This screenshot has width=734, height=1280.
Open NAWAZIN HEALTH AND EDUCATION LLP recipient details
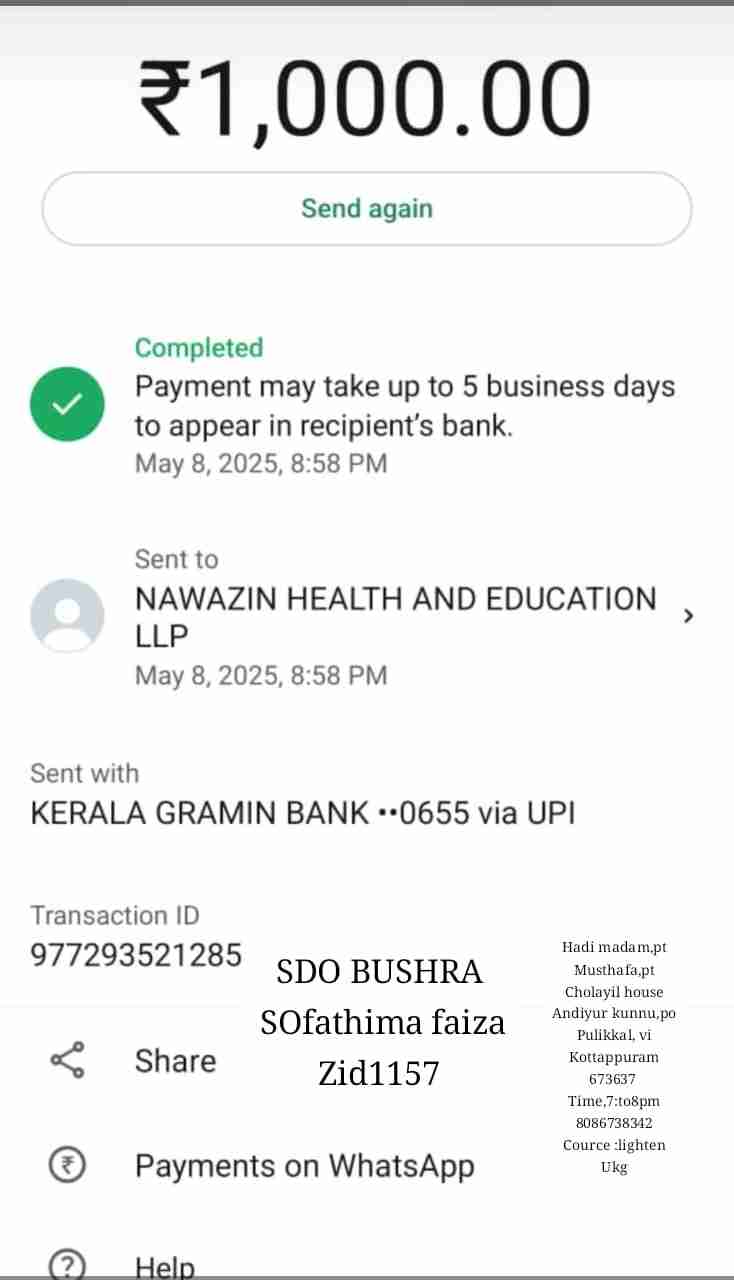click(395, 616)
